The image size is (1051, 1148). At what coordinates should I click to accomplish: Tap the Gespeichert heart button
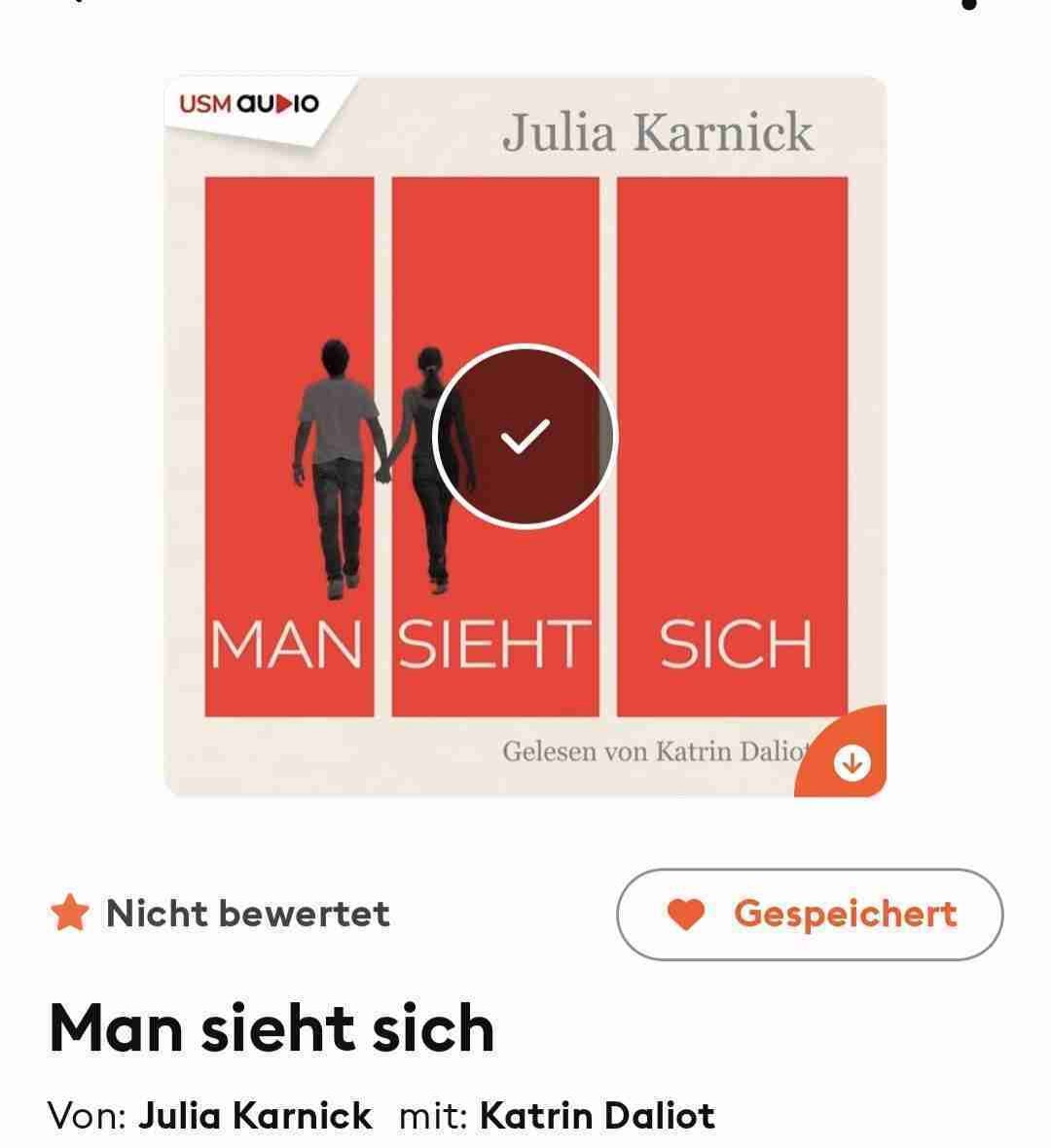click(x=809, y=914)
